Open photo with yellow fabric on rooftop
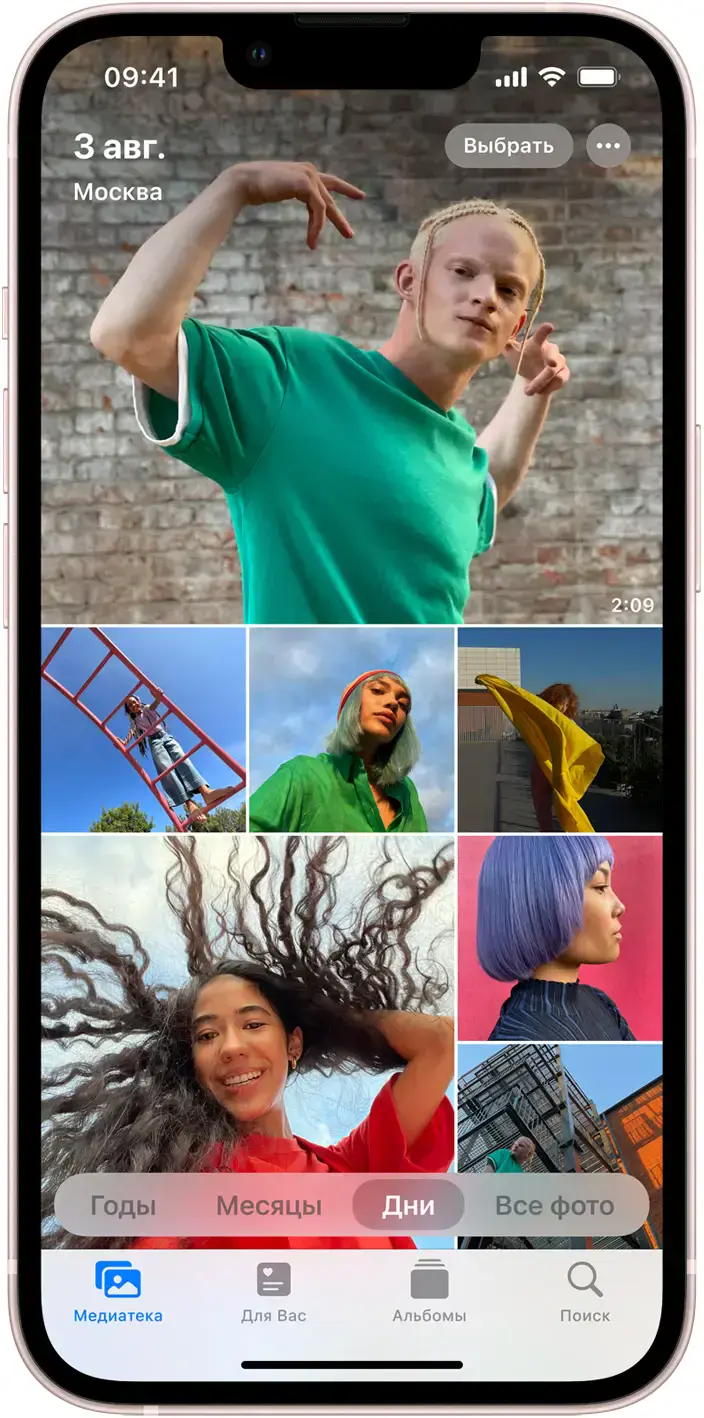This screenshot has height=1418, width=704. [x=559, y=729]
